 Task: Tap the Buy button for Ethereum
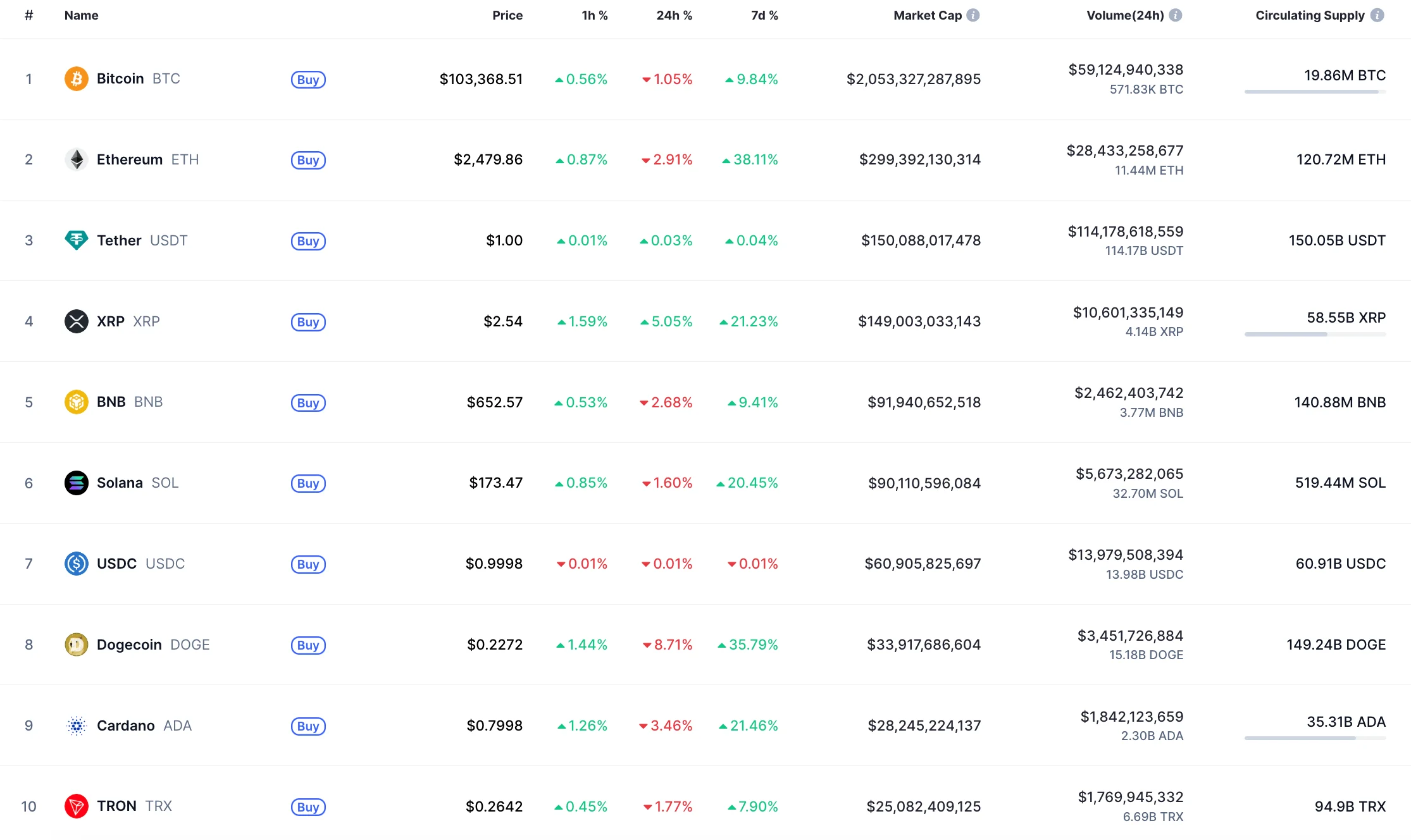(308, 160)
